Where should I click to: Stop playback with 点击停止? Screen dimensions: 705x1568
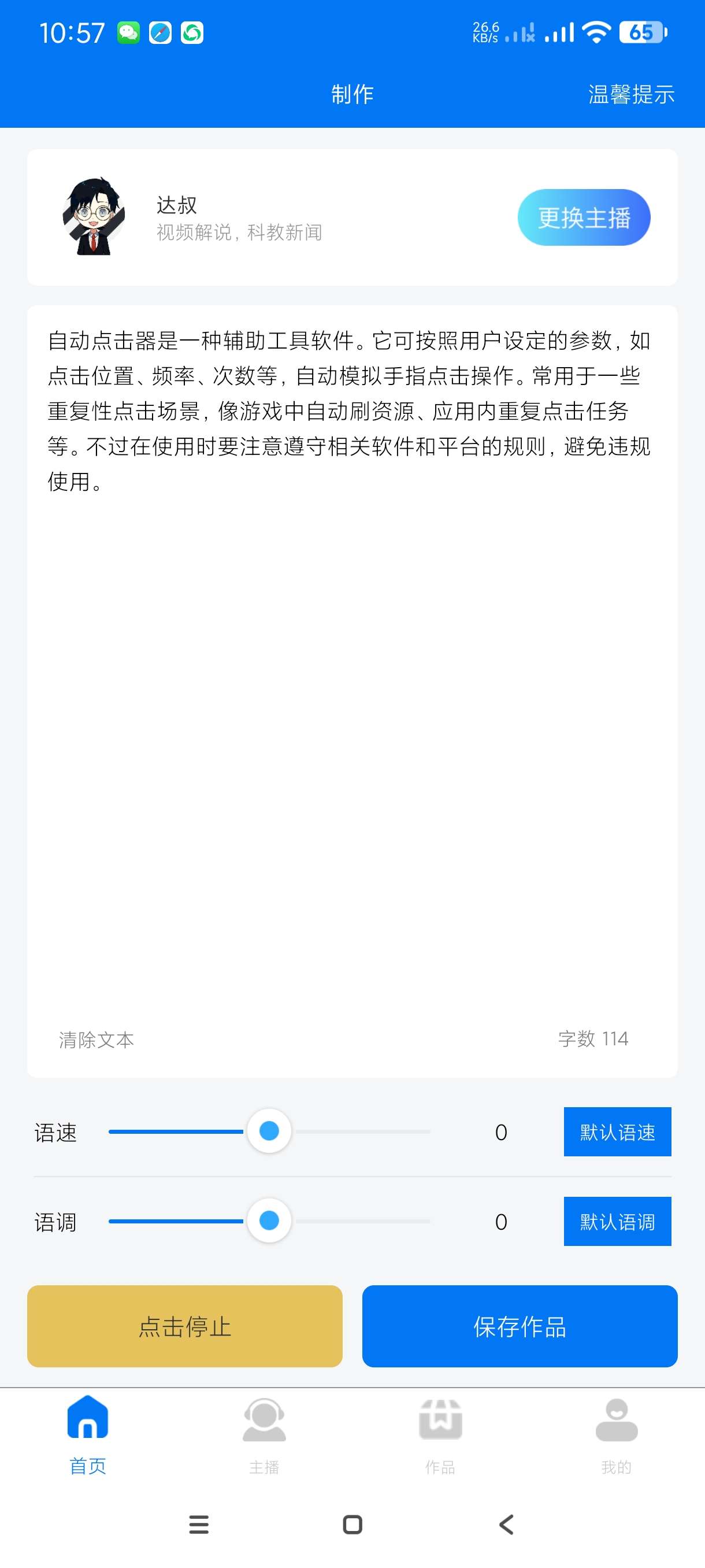click(x=185, y=1326)
